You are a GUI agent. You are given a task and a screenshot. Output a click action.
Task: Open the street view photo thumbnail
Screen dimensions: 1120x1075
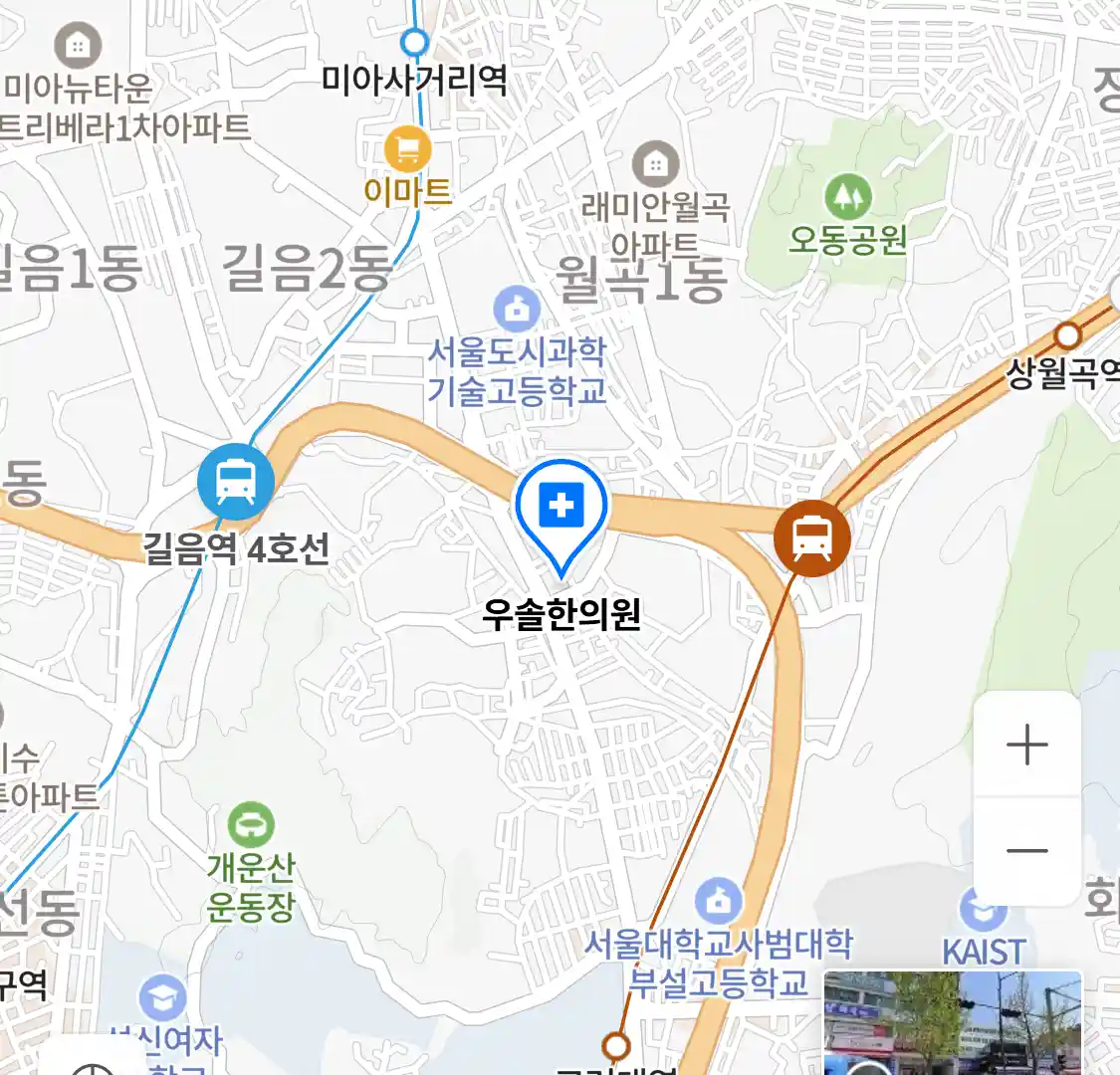point(951,1023)
